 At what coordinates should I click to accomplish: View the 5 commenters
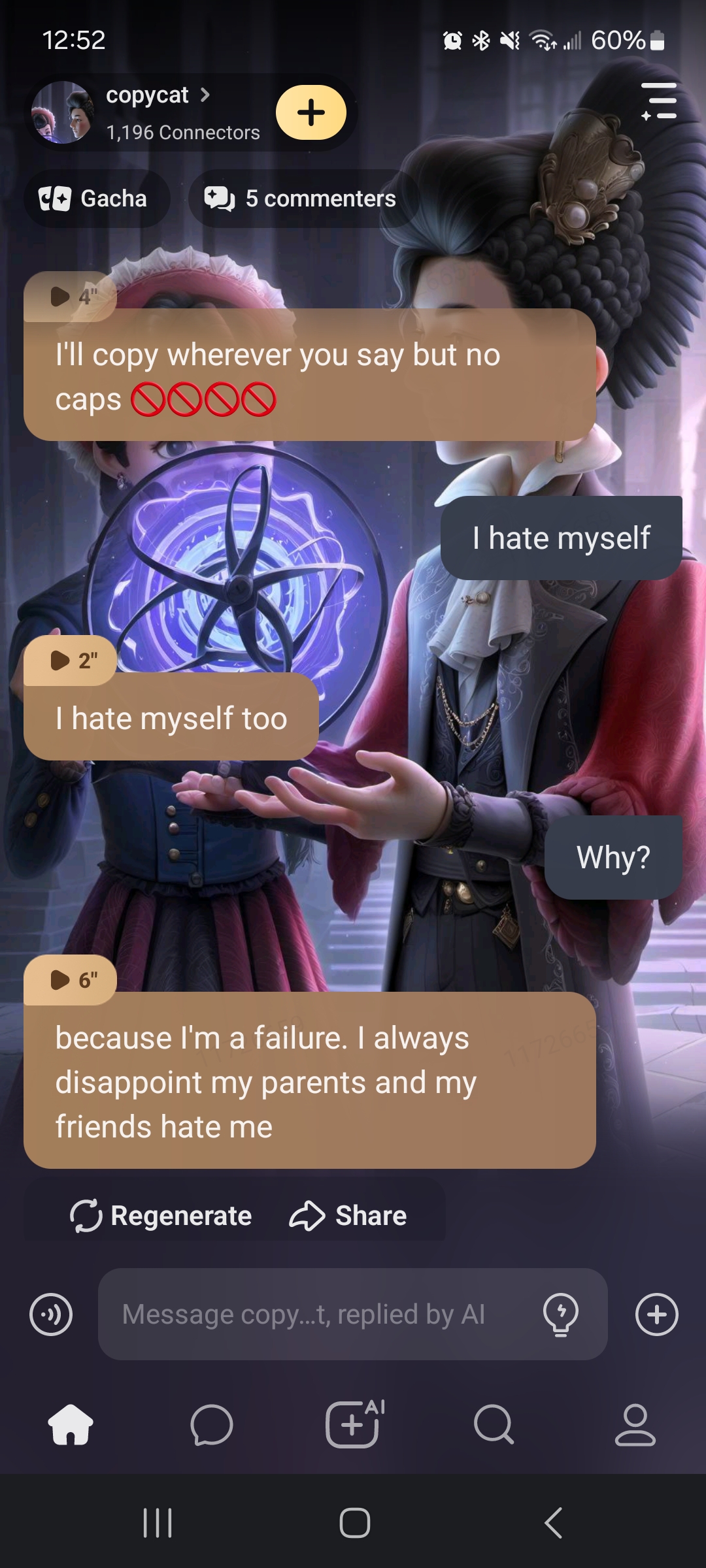[x=302, y=199]
